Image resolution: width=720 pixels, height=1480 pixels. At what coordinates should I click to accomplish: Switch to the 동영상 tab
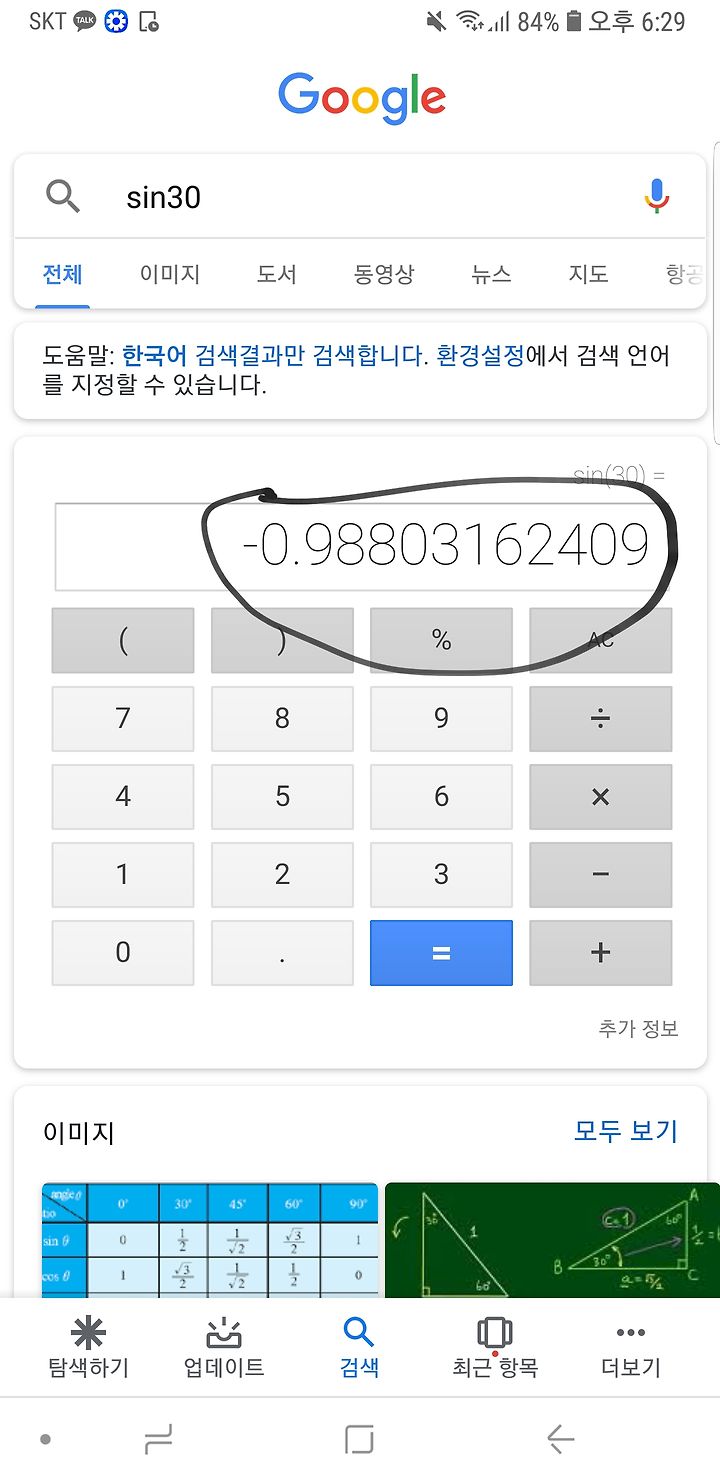[384, 274]
